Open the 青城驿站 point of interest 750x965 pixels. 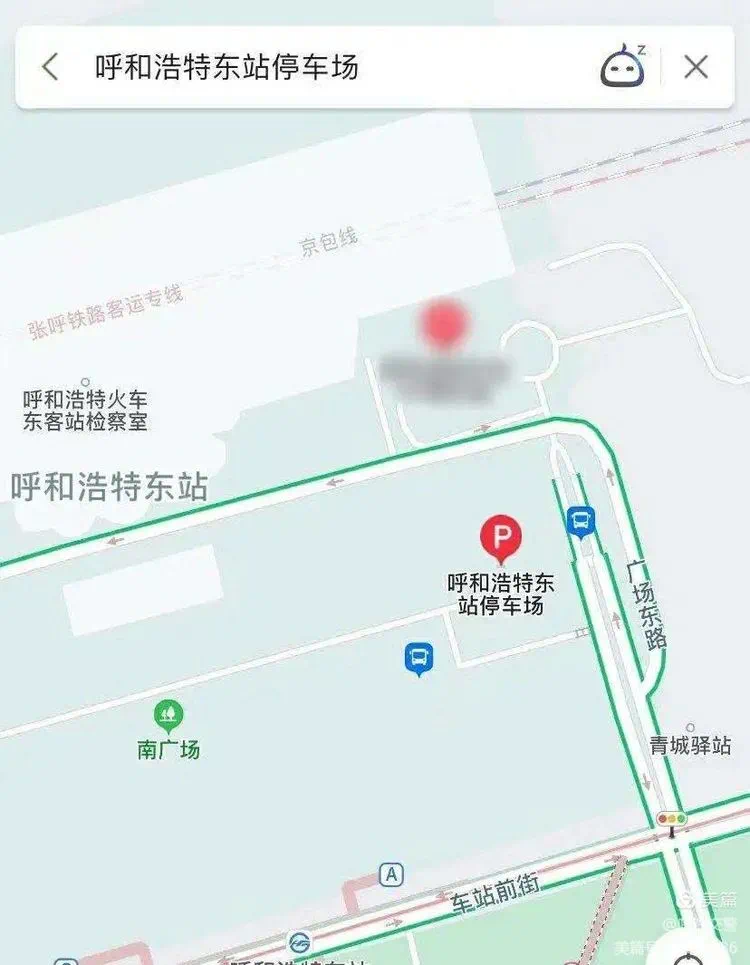click(690, 744)
